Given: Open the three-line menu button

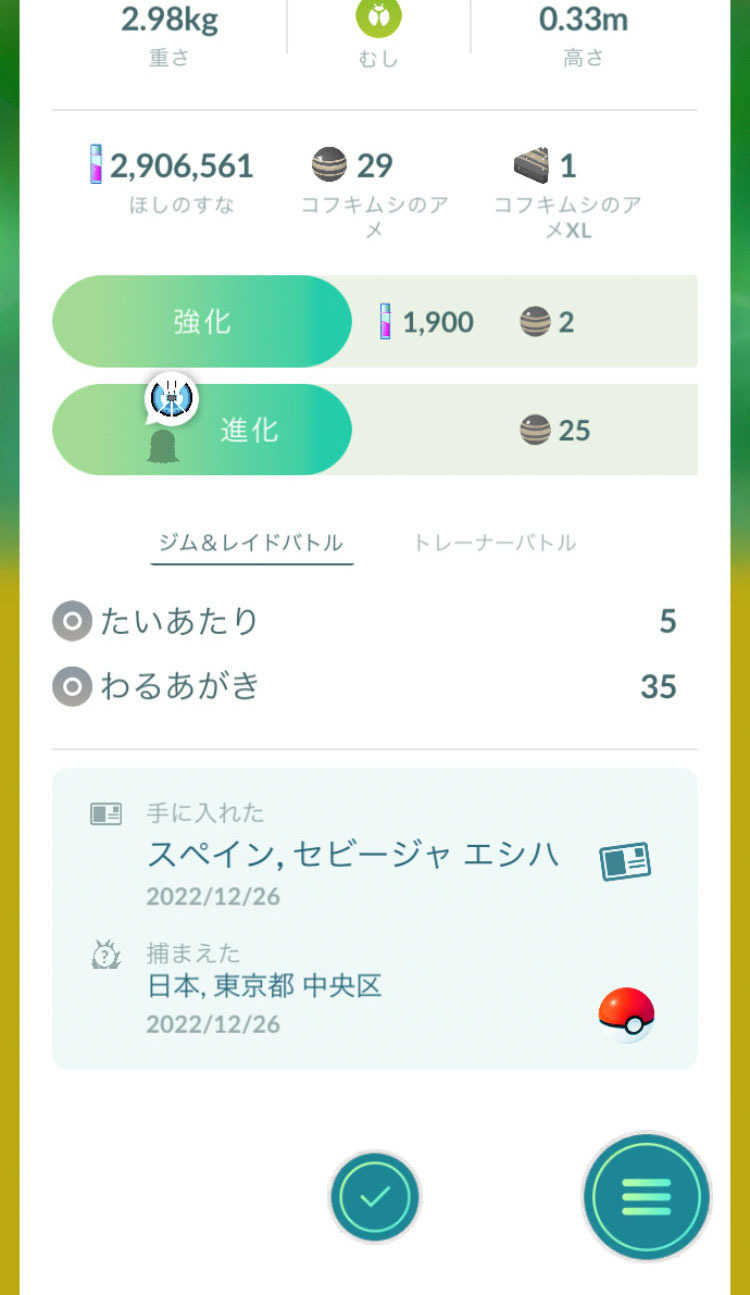Looking at the screenshot, I should [646, 1196].
